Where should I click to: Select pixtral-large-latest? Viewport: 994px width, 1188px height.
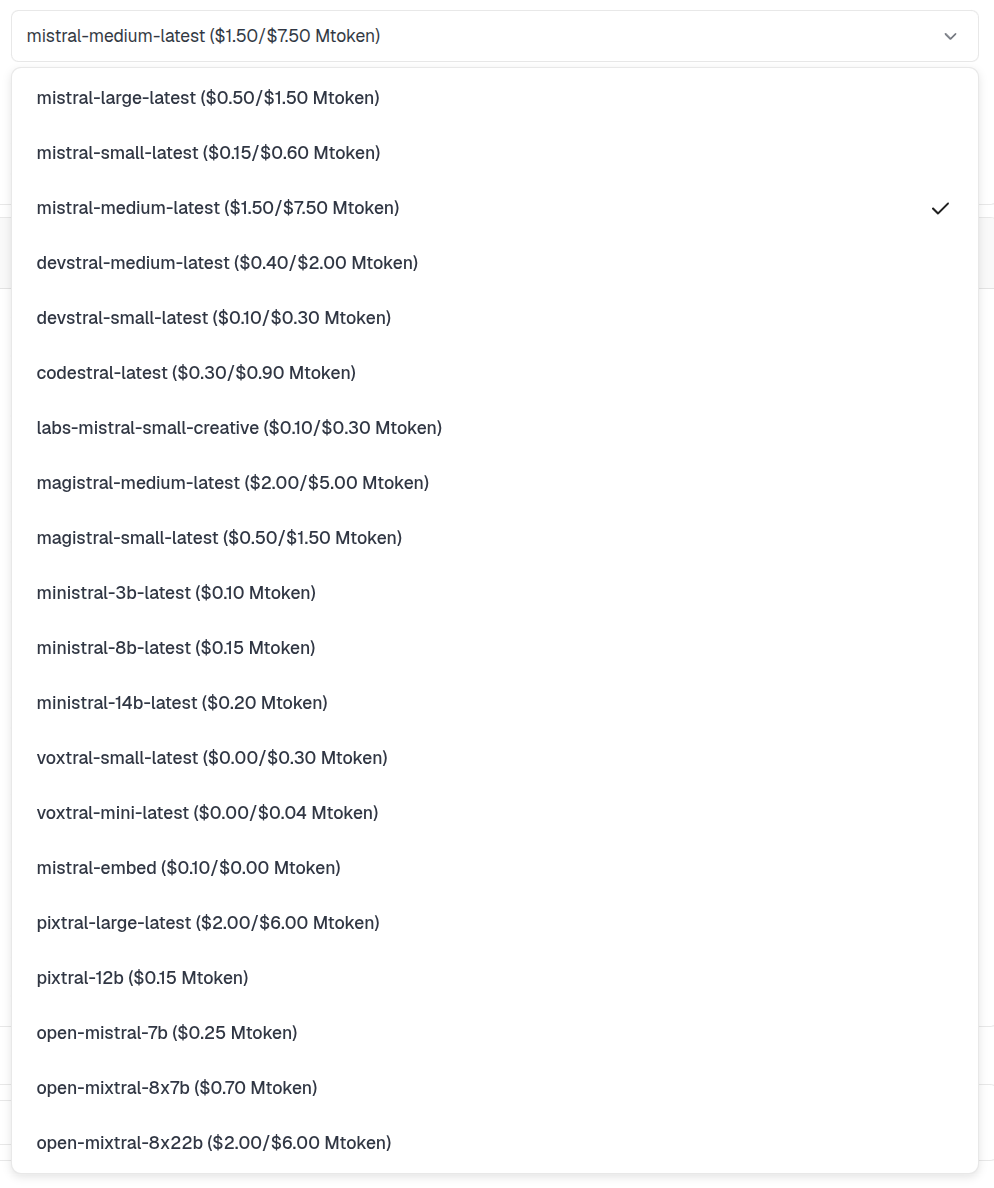coord(494,923)
